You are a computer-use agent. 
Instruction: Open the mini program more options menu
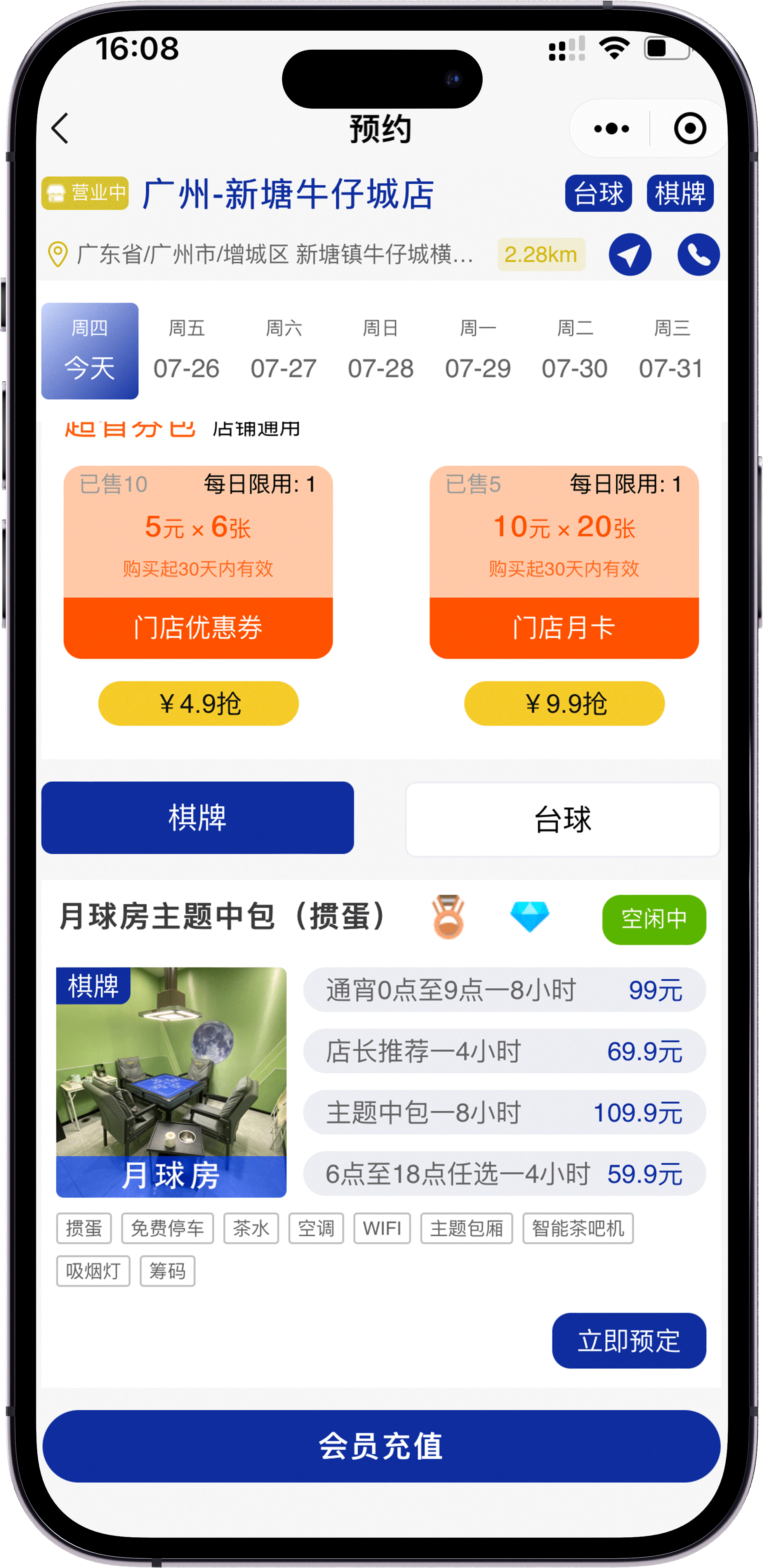(611, 129)
